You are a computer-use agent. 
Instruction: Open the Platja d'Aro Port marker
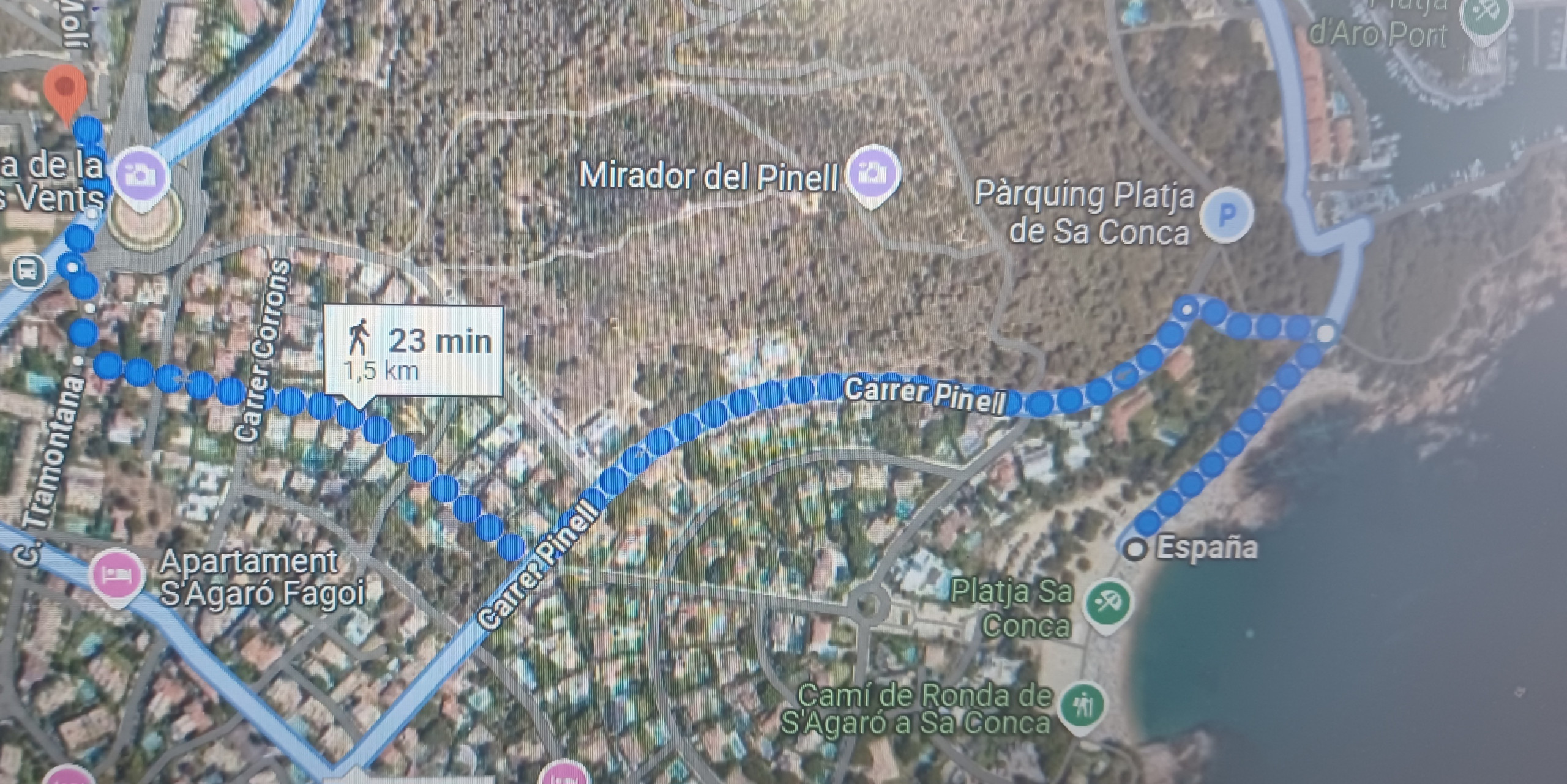1485,15
